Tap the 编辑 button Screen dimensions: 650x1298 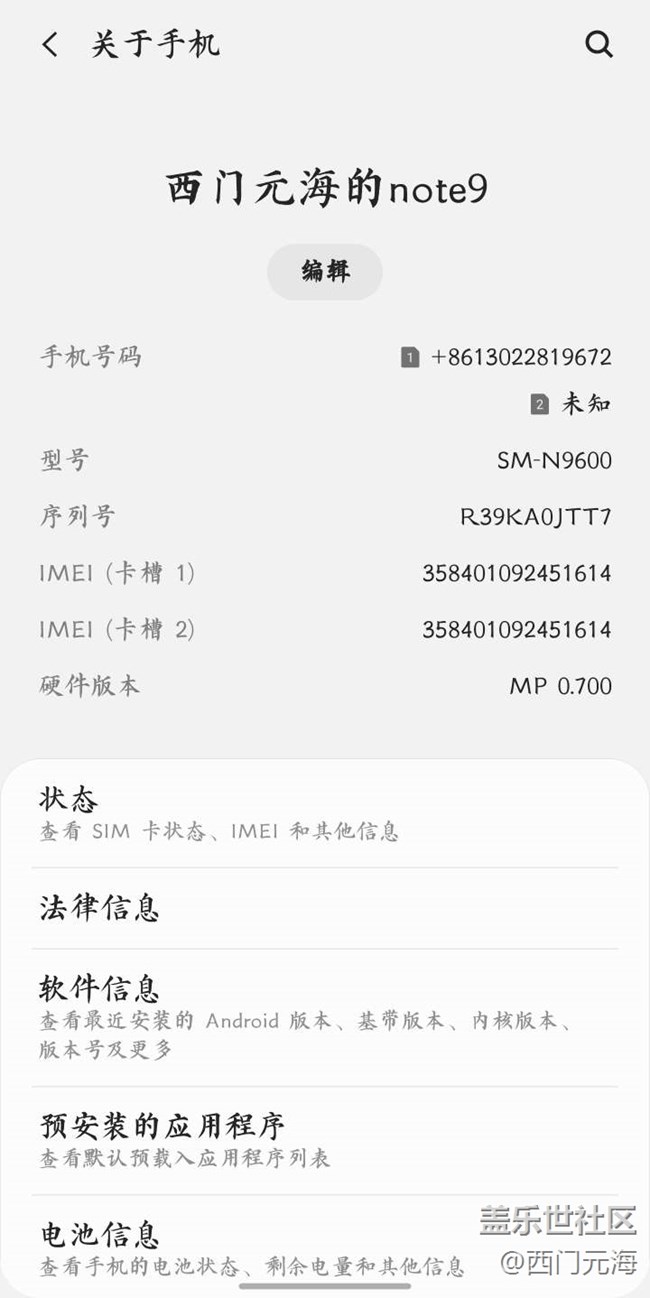click(x=325, y=271)
